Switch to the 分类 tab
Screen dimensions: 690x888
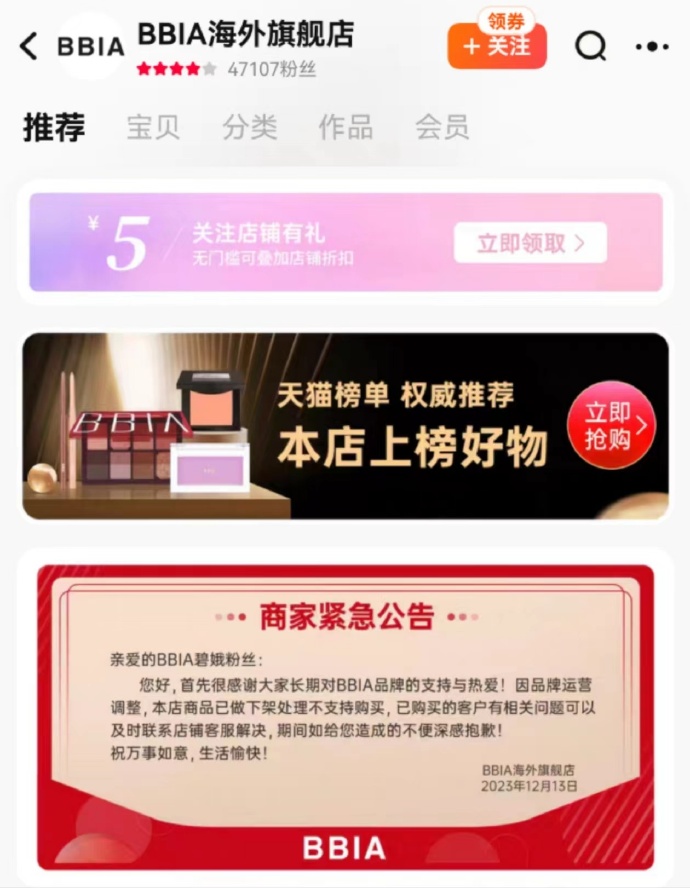pyautogui.click(x=249, y=128)
